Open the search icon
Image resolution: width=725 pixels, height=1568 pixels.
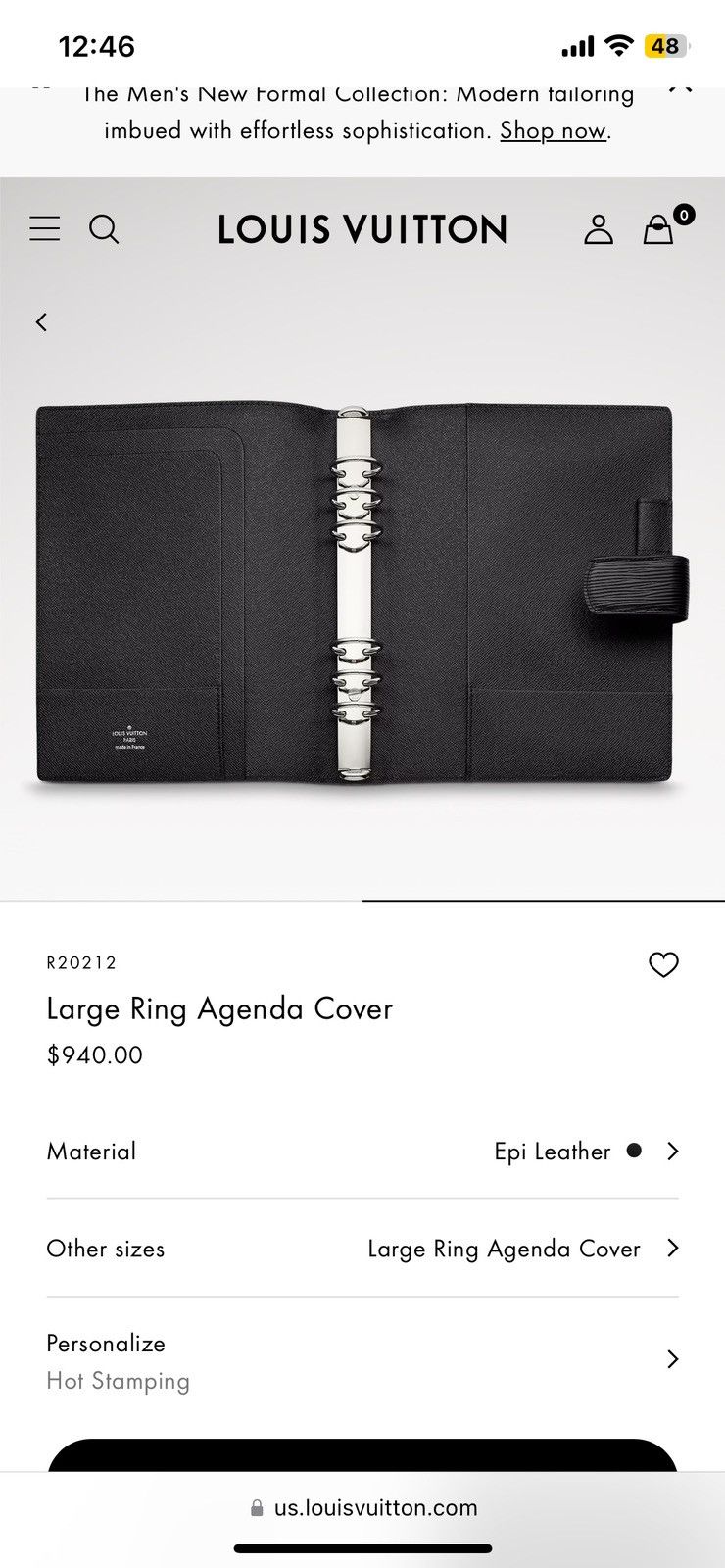104,229
